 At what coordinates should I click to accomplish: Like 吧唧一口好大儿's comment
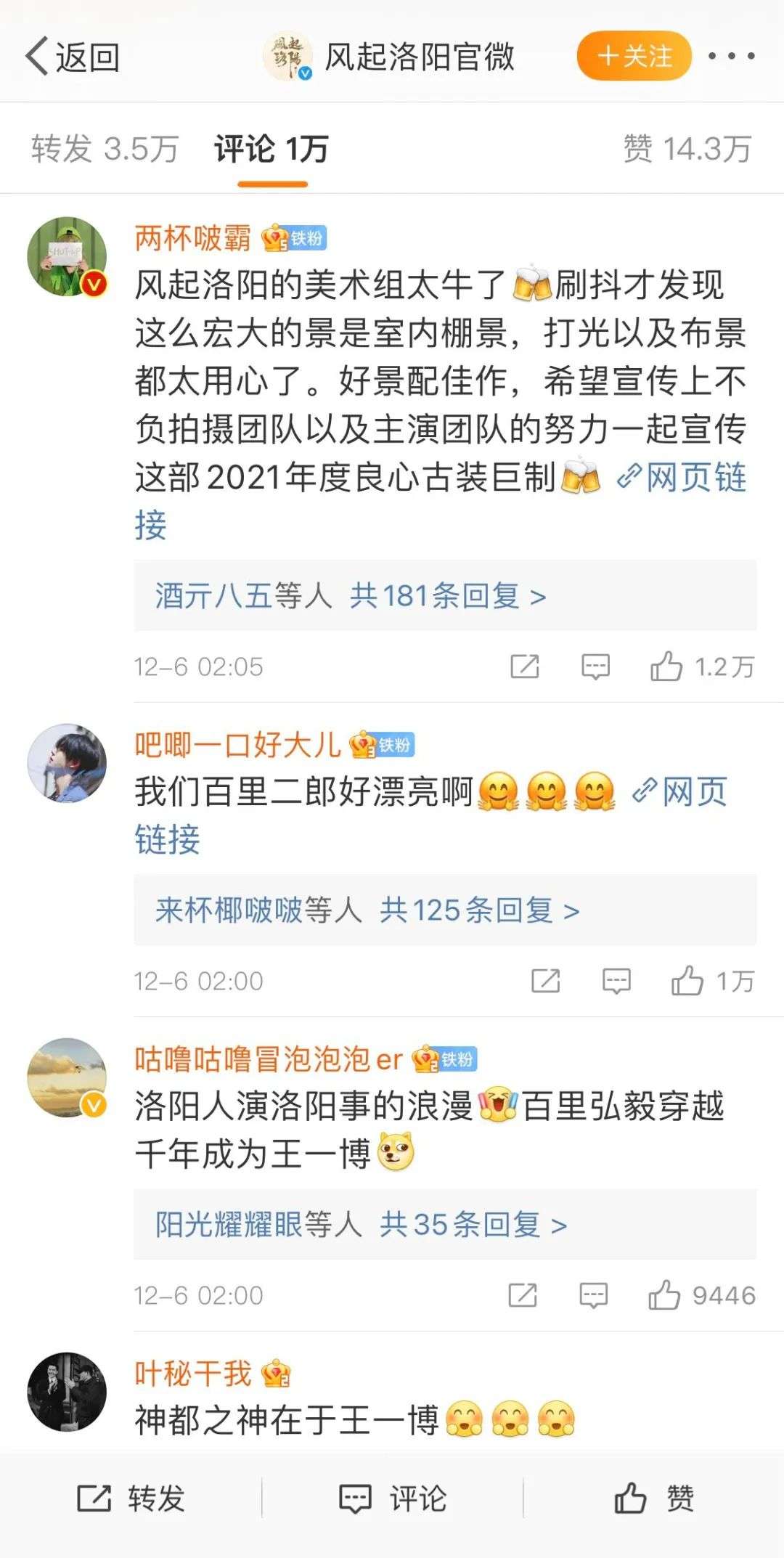point(687,981)
